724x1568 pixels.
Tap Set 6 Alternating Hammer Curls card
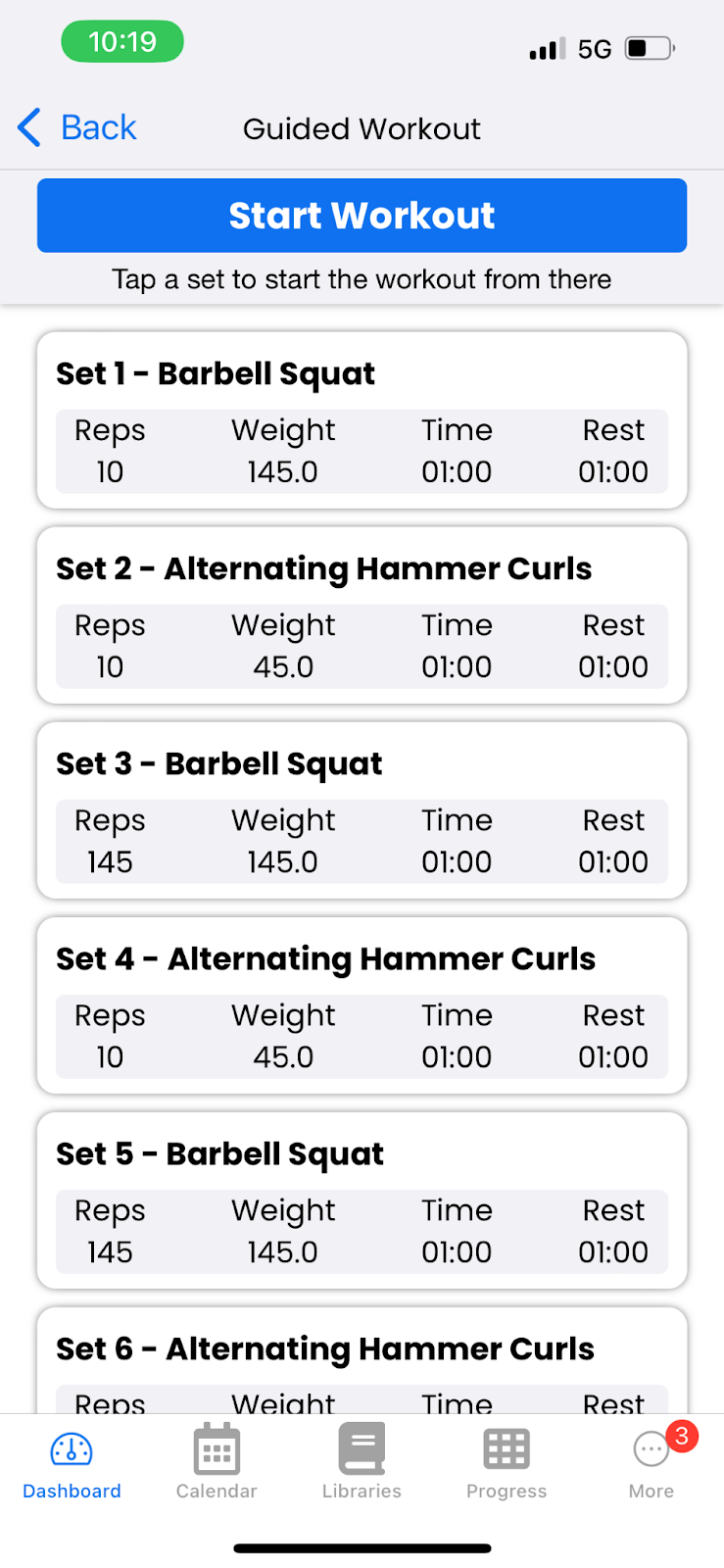(362, 1360)
